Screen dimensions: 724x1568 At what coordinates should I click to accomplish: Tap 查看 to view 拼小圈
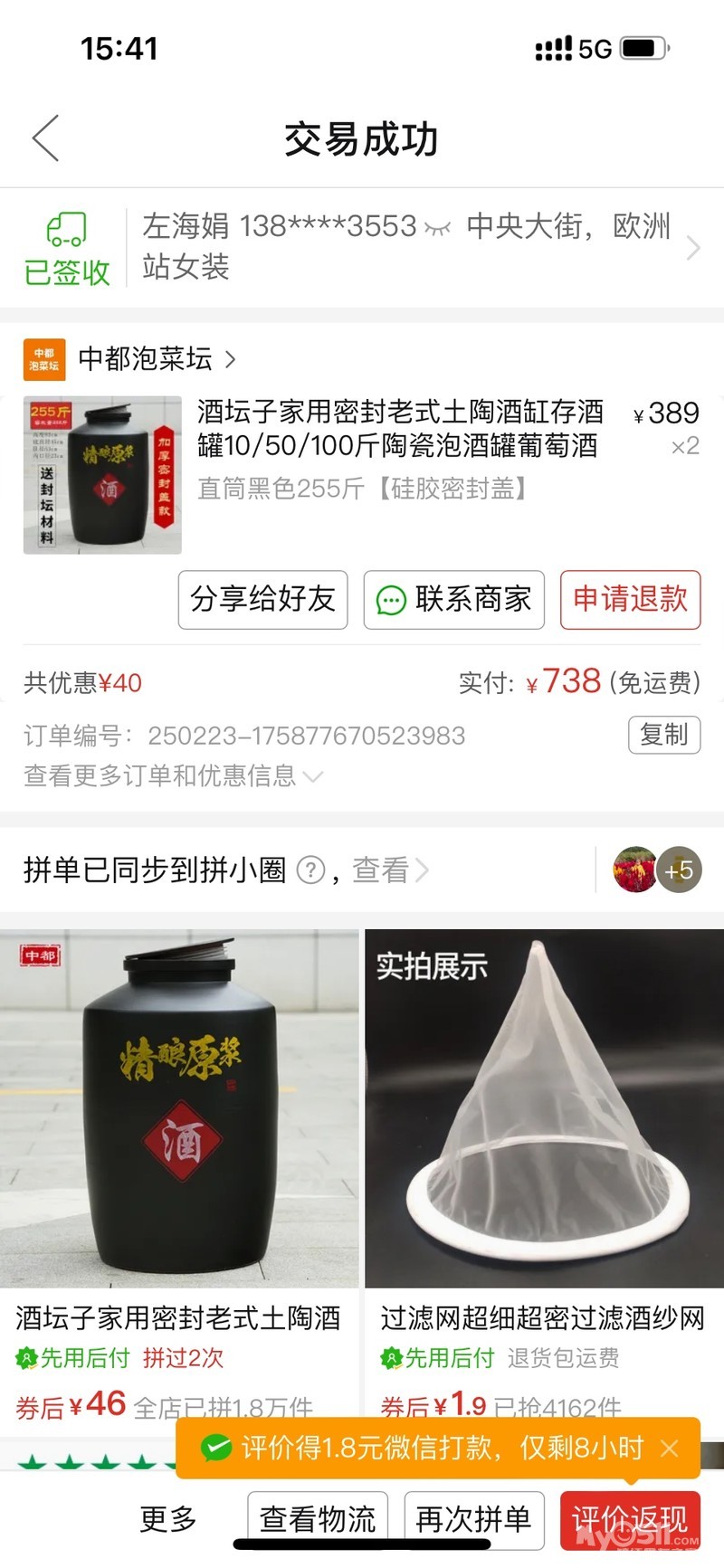(389, 870)
